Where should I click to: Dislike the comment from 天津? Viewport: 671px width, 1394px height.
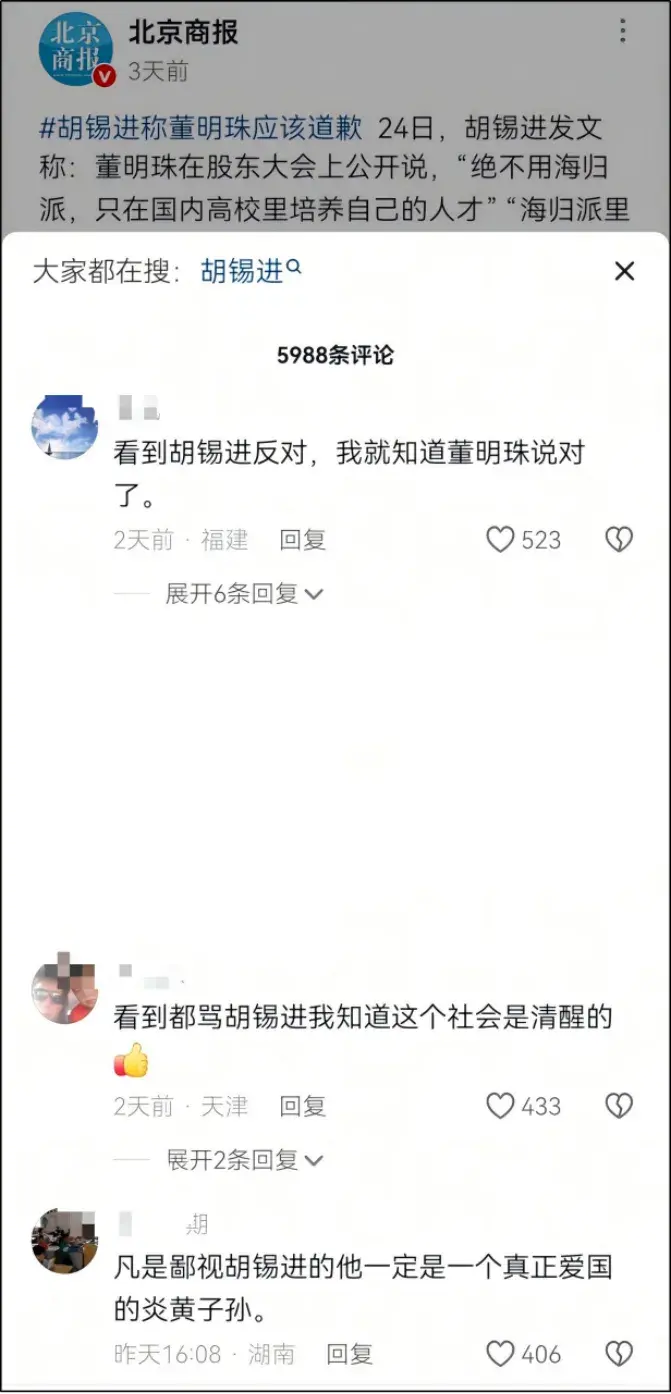tap(619, 1106)
